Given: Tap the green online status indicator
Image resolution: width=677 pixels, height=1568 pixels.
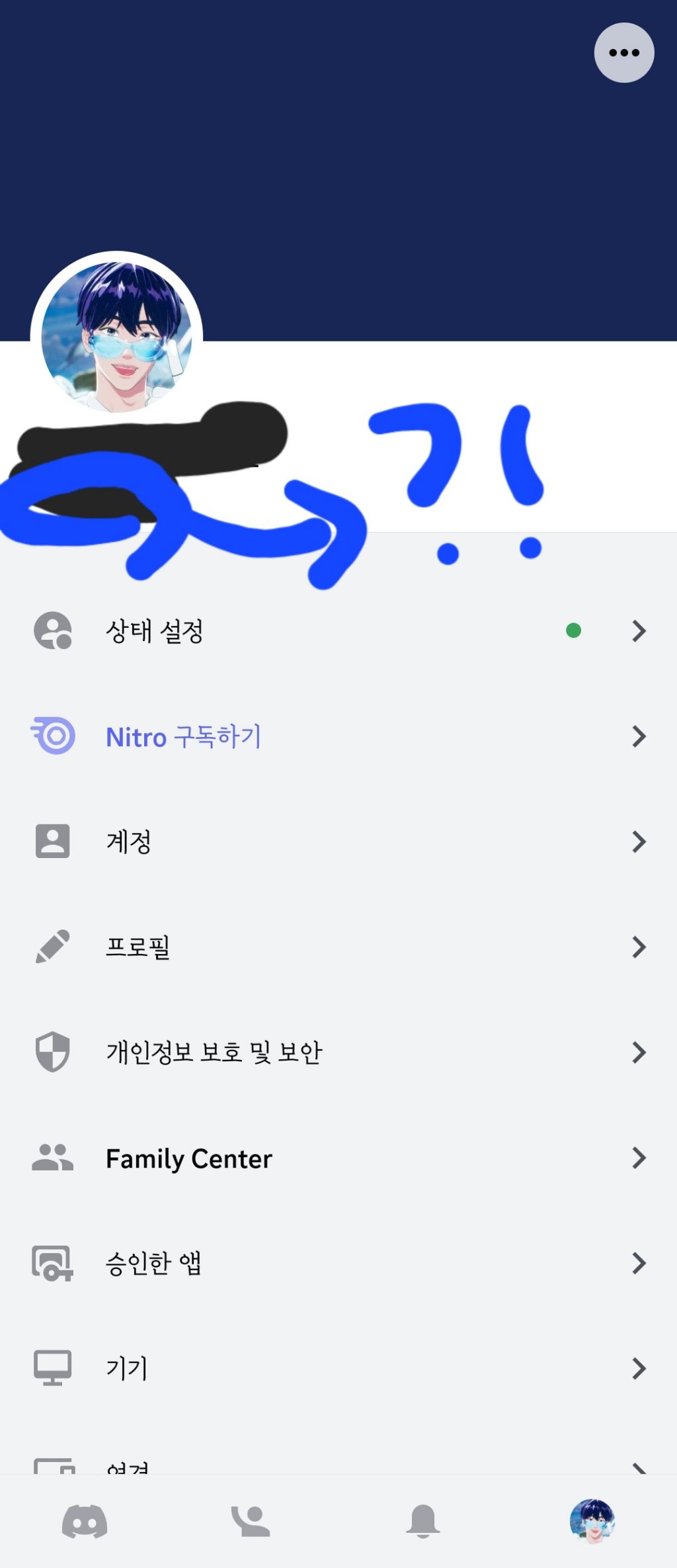Looking at the screenshot, I should pyautogui.click(x=574, y=631).
